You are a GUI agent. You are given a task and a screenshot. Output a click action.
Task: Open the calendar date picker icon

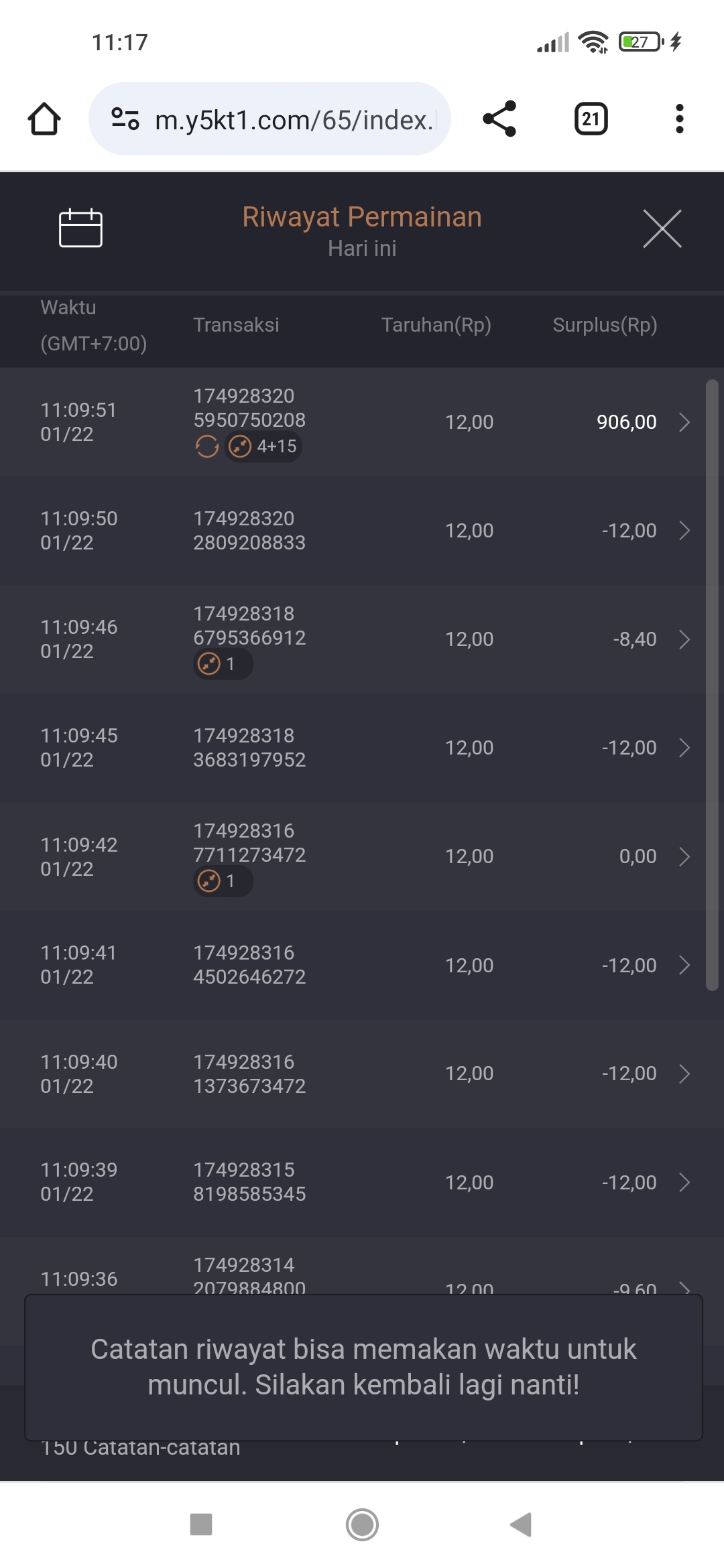[80, 228]
